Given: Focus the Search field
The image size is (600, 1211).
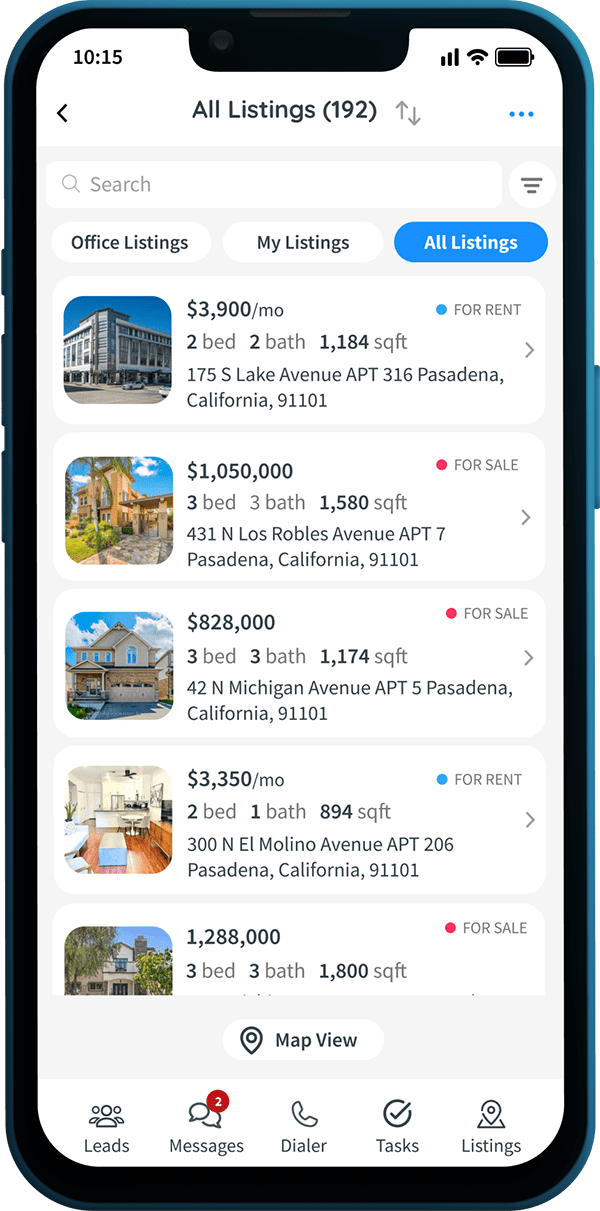Looking at the screenshot, I should click(x=273, y=185).
